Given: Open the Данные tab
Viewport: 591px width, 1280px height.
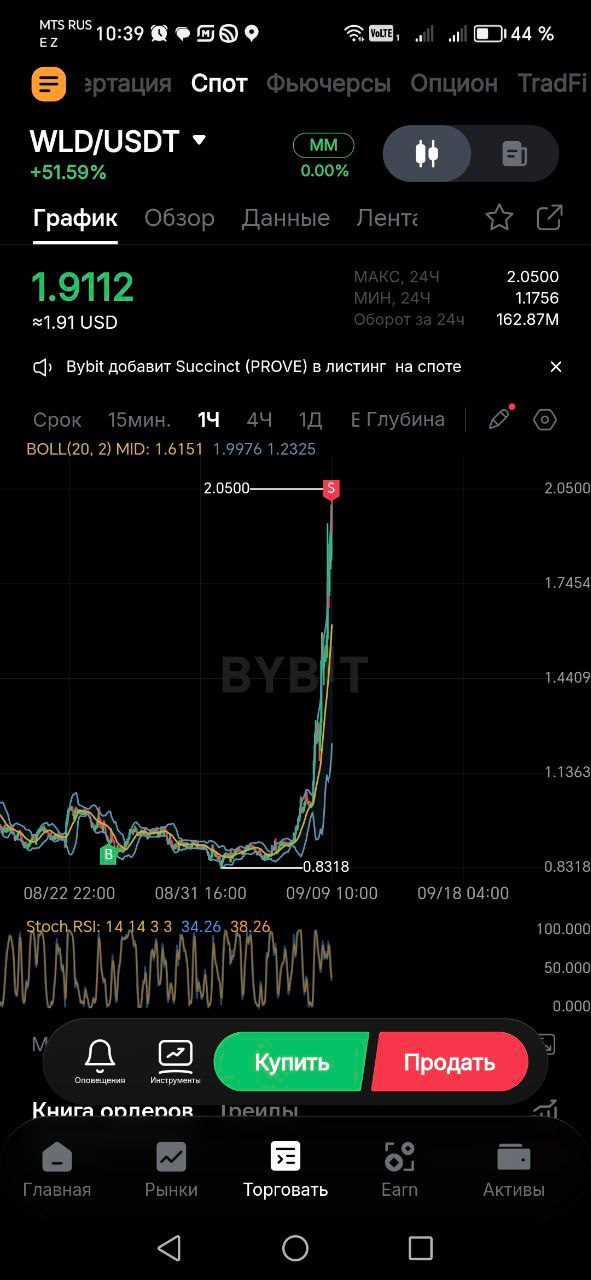Looking at the screenshot, I should (x=286, y=218).
